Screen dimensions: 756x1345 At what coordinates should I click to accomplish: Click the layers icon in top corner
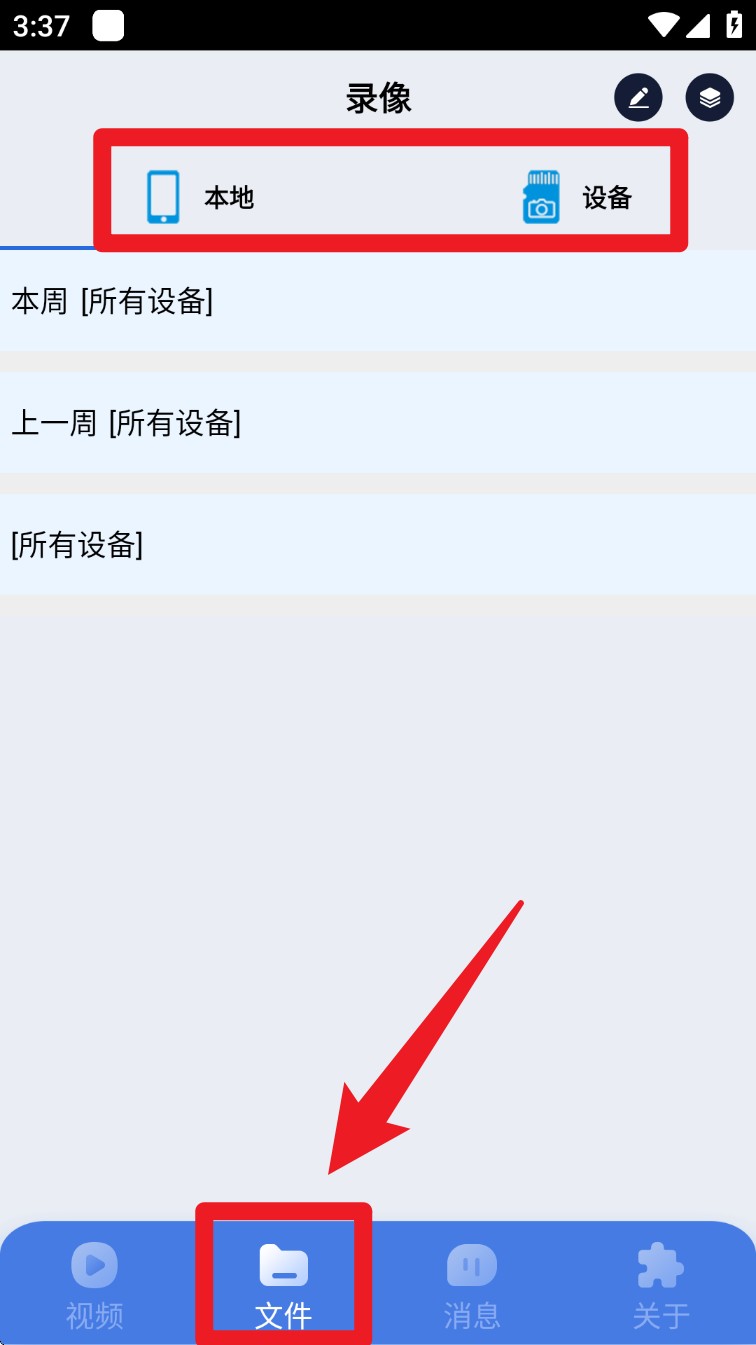(709, 97)
